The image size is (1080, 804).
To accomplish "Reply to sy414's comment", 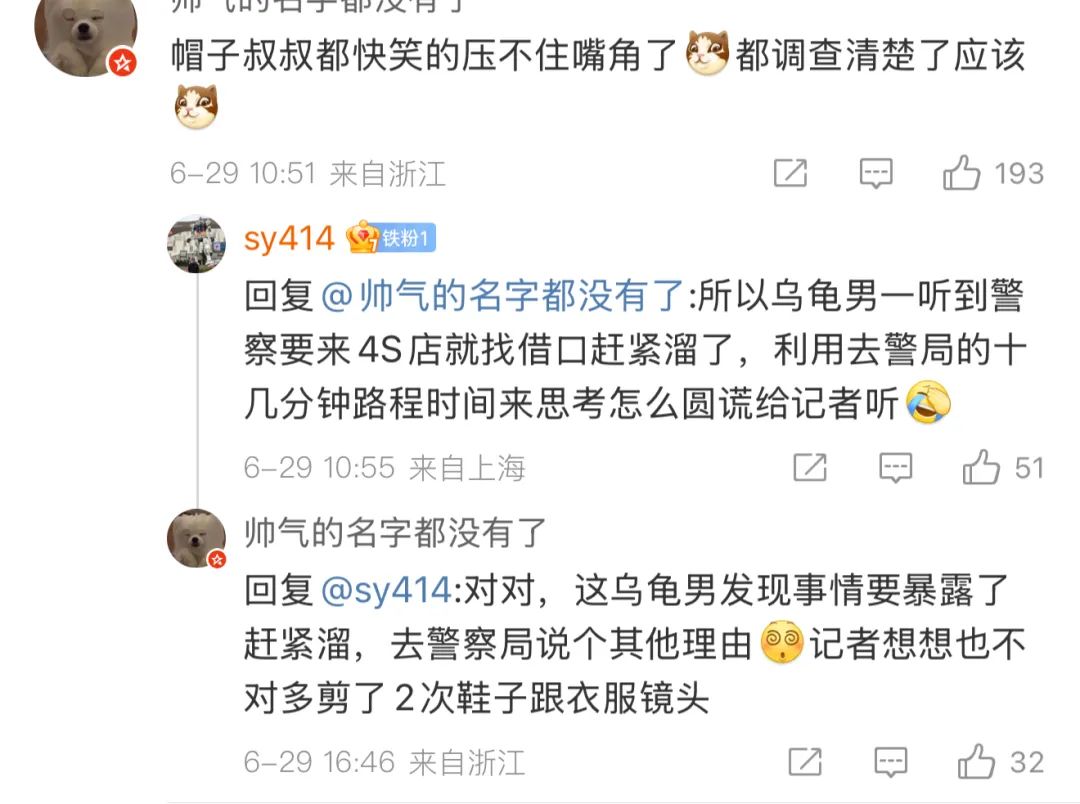I will [x=895, y=467].
